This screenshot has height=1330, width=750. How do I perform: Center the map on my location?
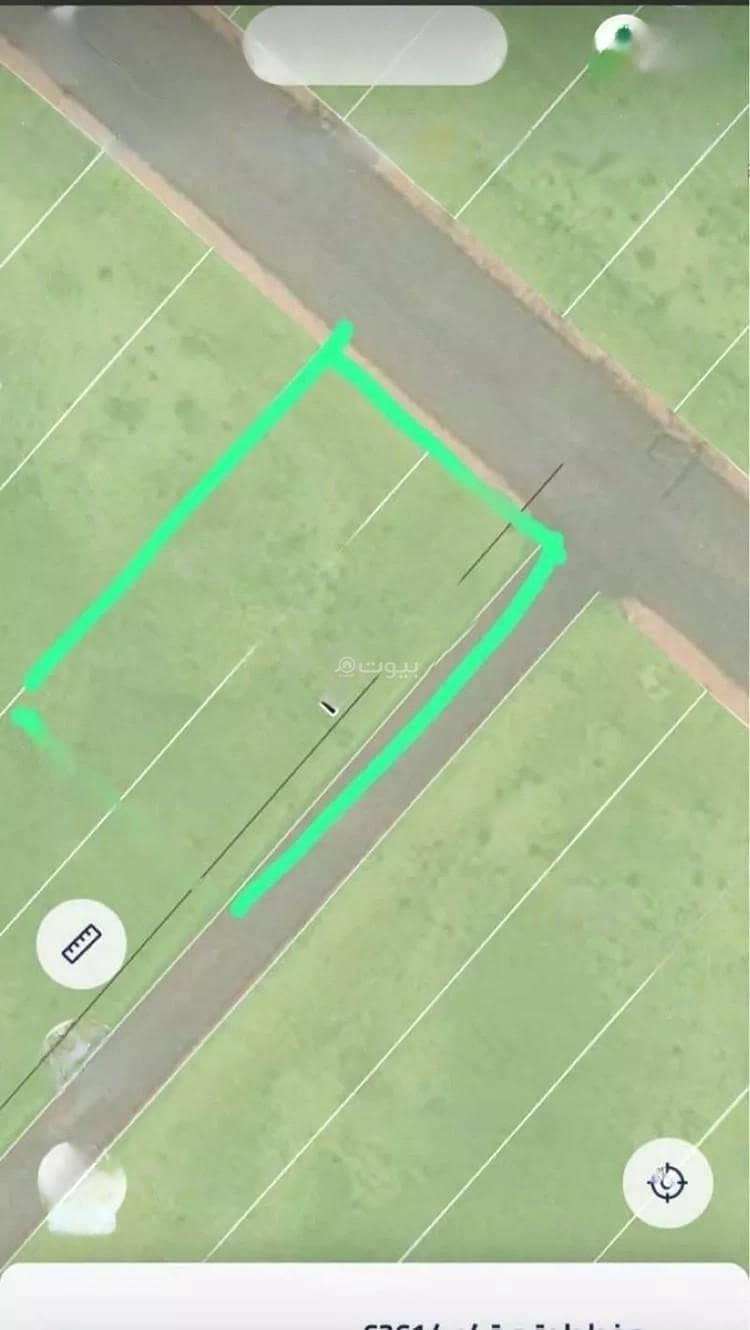(x=668, y=1183)
